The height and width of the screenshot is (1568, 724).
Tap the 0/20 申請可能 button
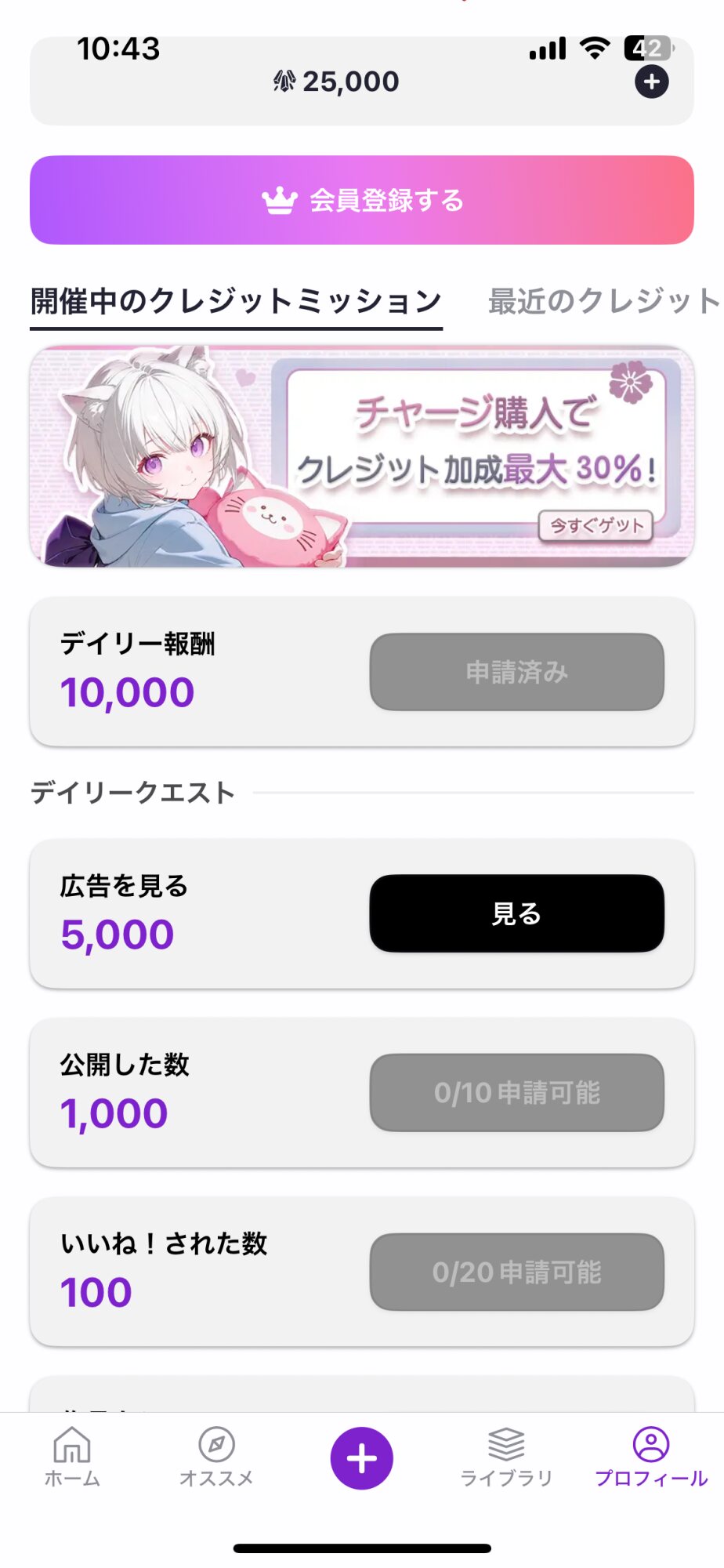pyautogui.click(x=516, y=1272)
